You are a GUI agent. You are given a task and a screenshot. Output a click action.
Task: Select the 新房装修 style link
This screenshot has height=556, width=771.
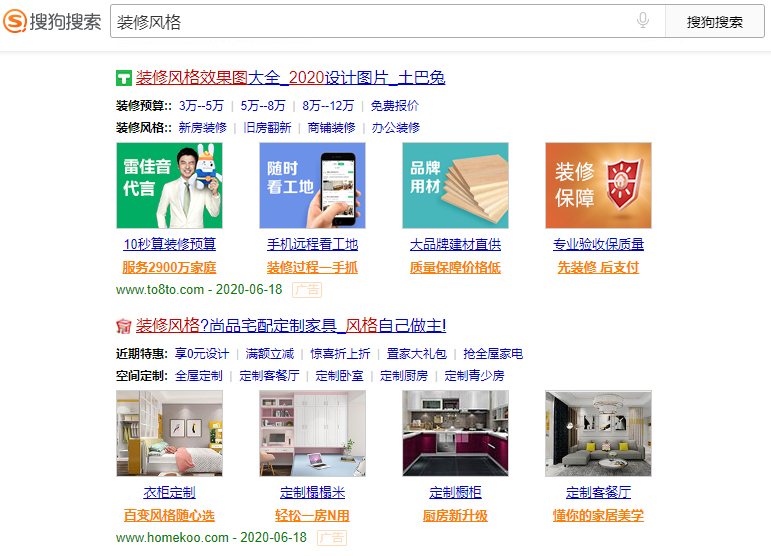coord(202,127)
